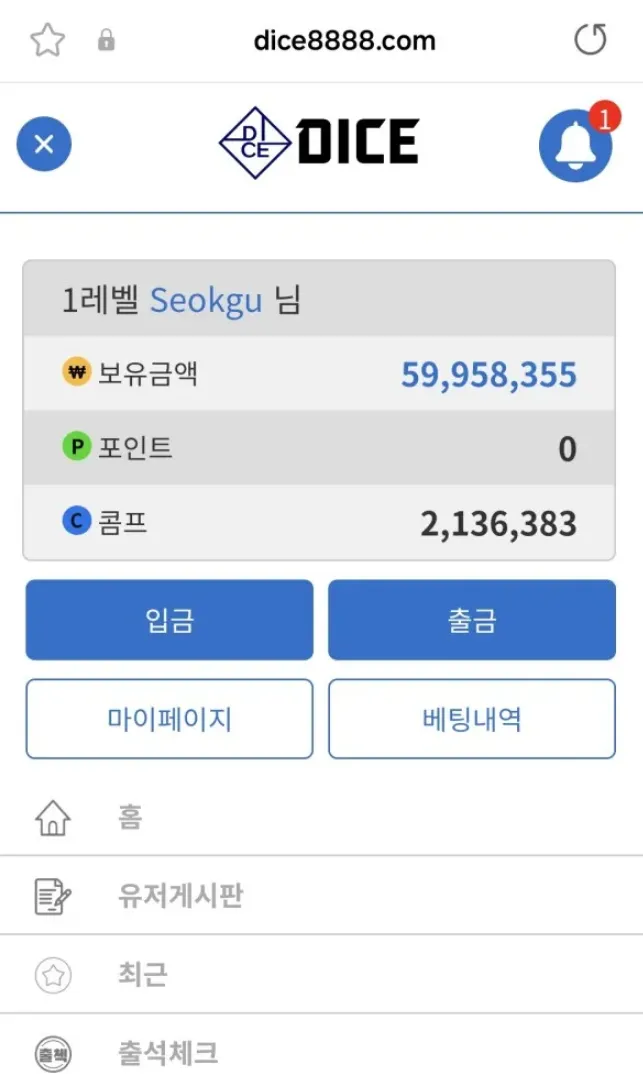Open the 유저게시판 user board
643x1074 pixels.
coord(321,895)
